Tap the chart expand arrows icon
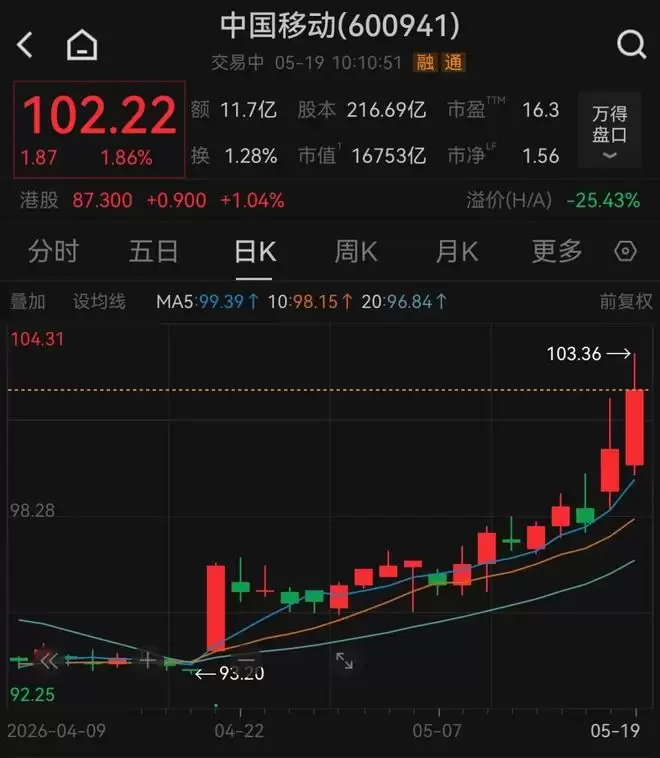Image resolution: width=660 pixels, height=758 pixels. tap(344, 661)
